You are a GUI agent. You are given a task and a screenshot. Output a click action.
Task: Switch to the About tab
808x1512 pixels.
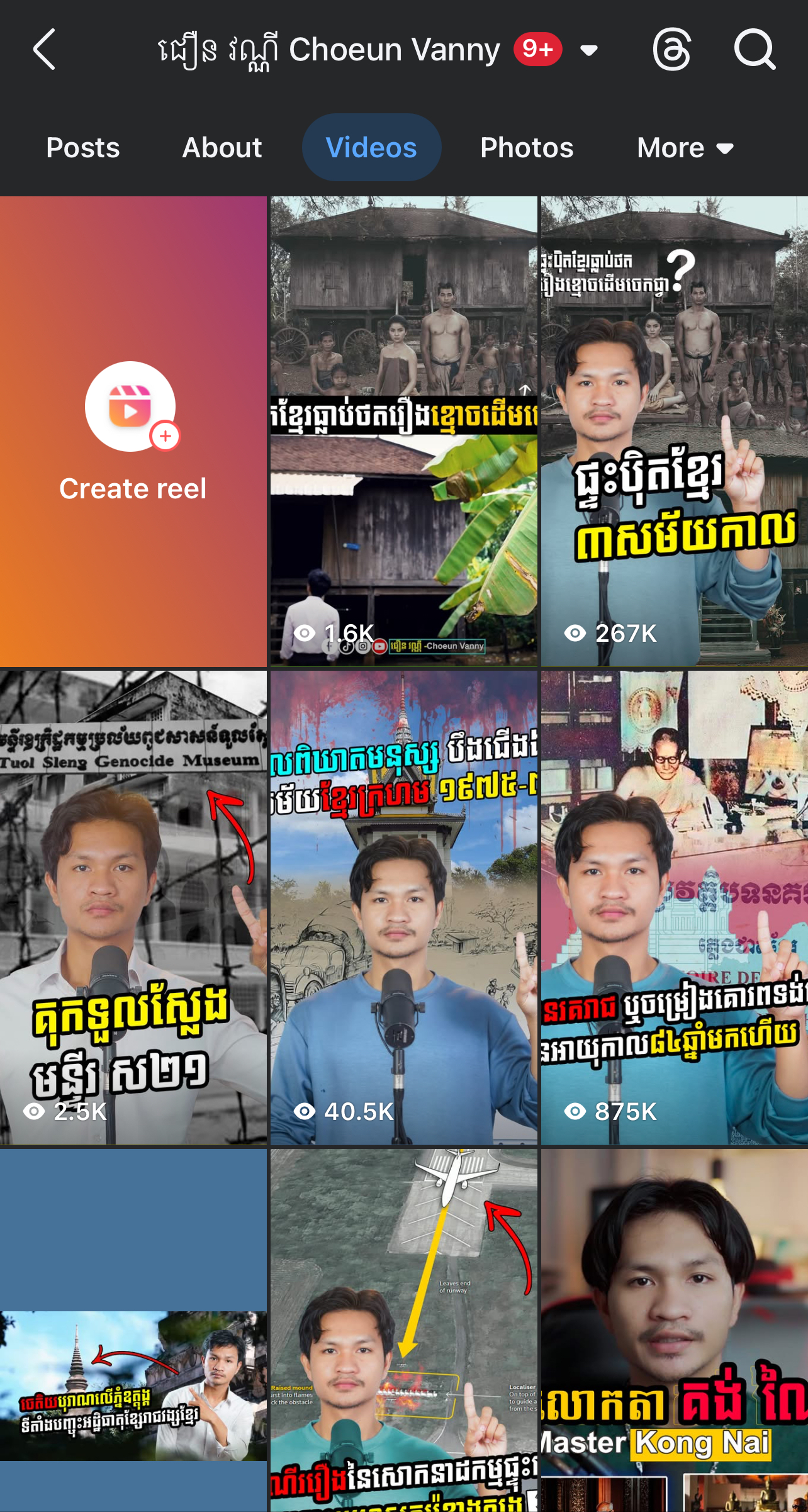point(222,148)
